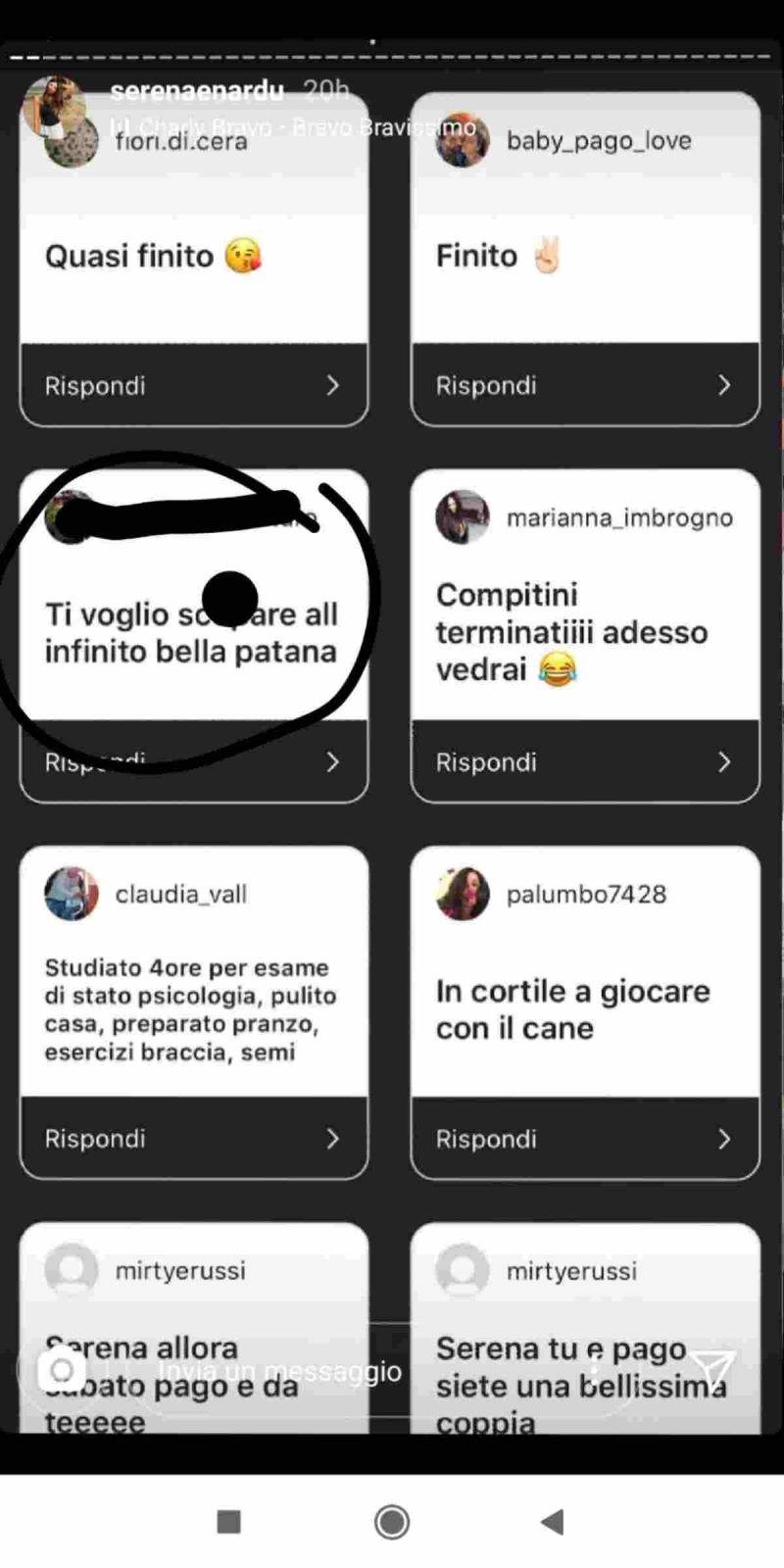Image resolution: width=784 pixels, height=1568 pixels.
Task: Open the story's three-dot options menu
Action: click(595, 1371)
